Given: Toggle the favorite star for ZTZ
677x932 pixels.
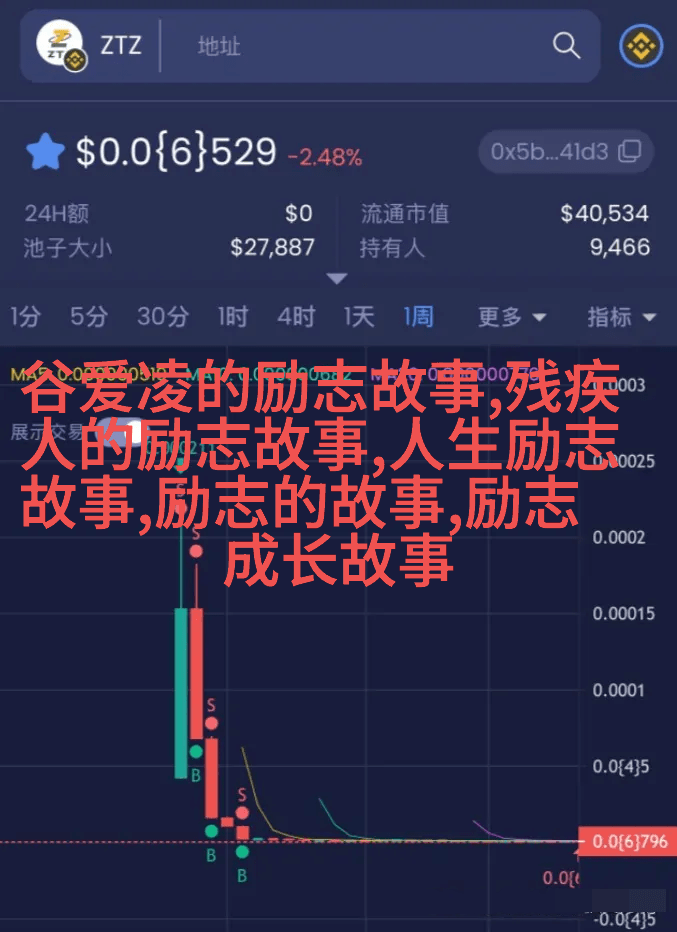Looking at the screenshot, I should (x=45, y=153).
